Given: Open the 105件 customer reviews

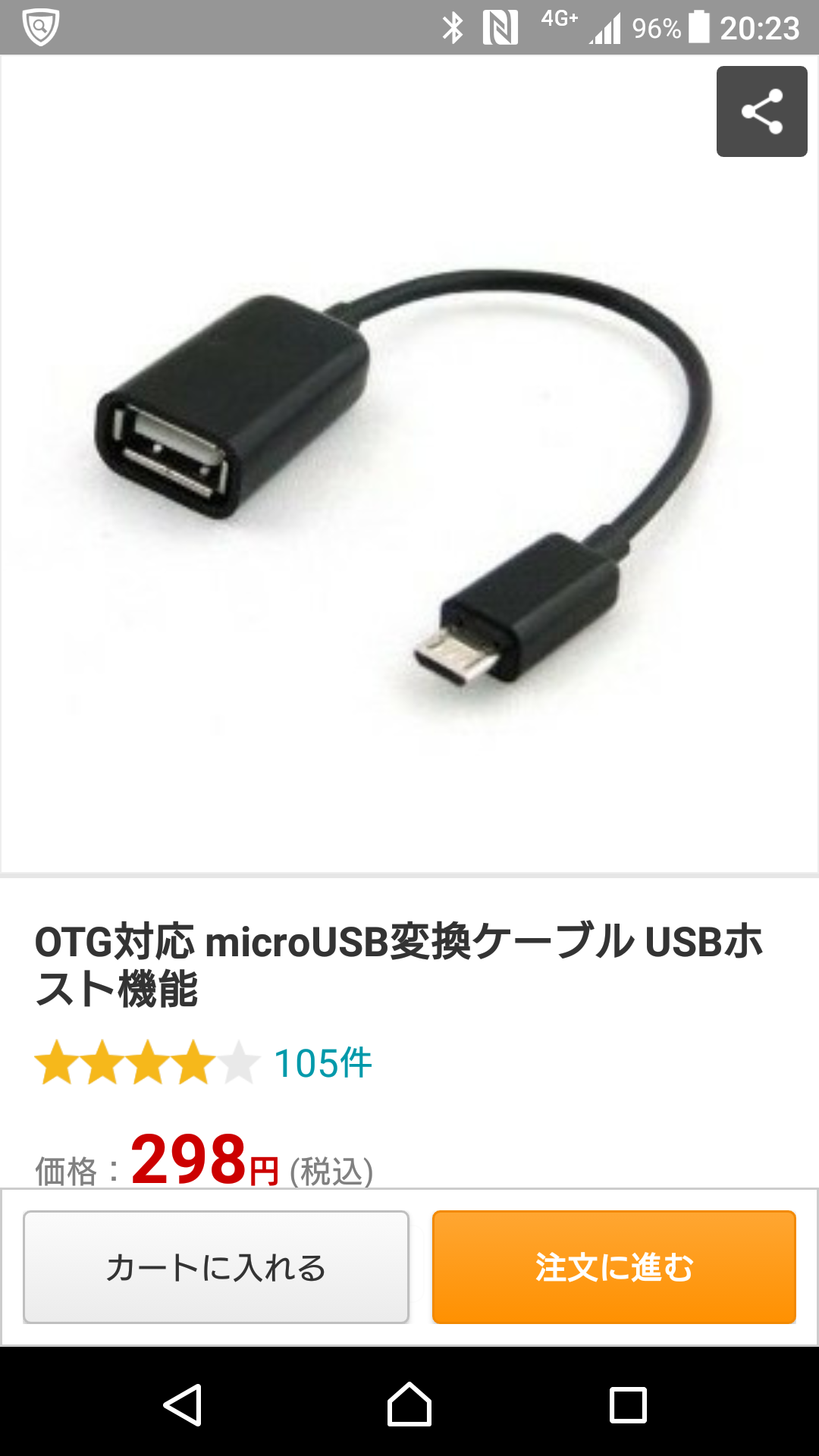Looking at the screenshot, I should tap(322, 1063).
